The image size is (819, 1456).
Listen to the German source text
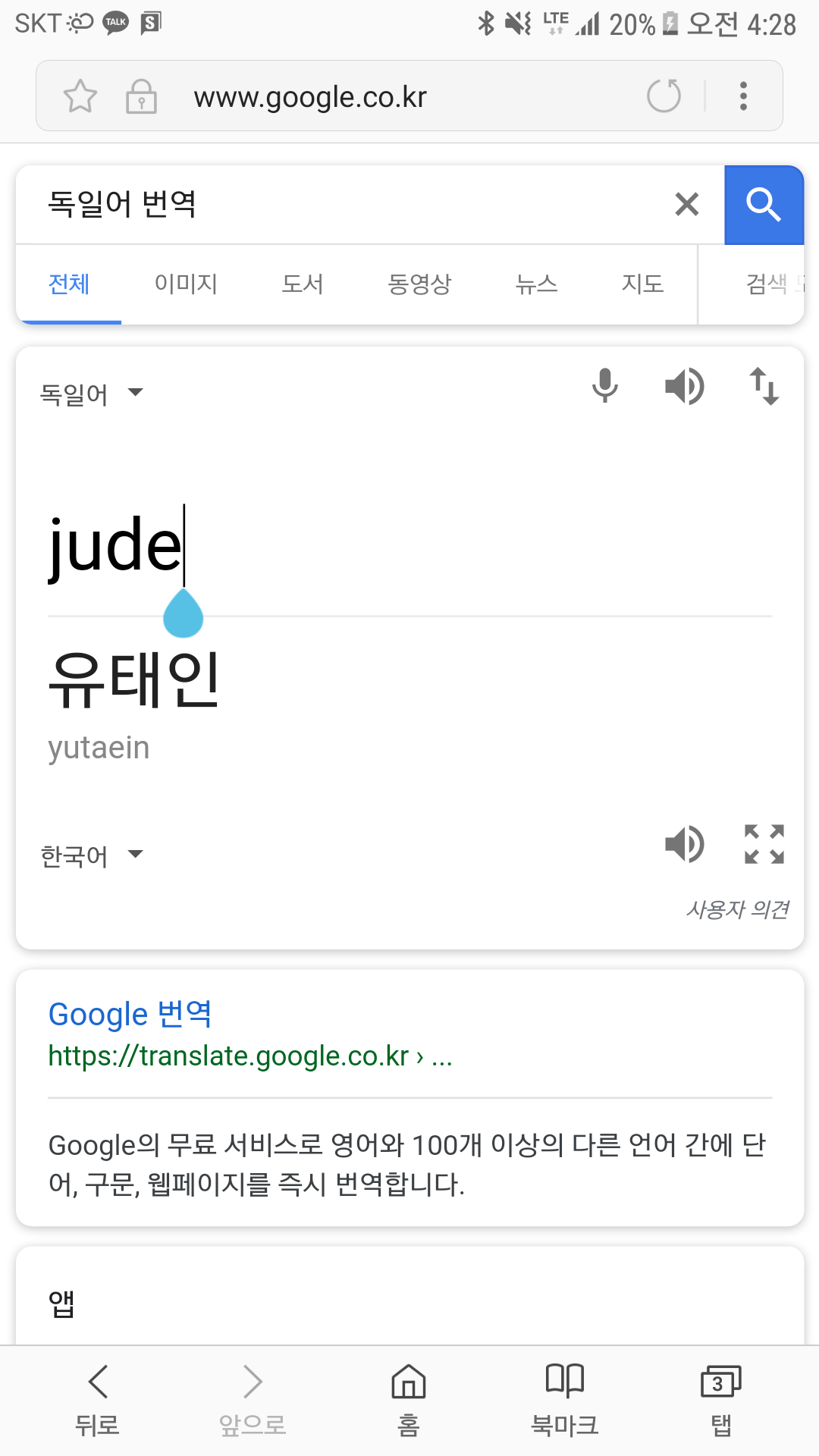684,386
